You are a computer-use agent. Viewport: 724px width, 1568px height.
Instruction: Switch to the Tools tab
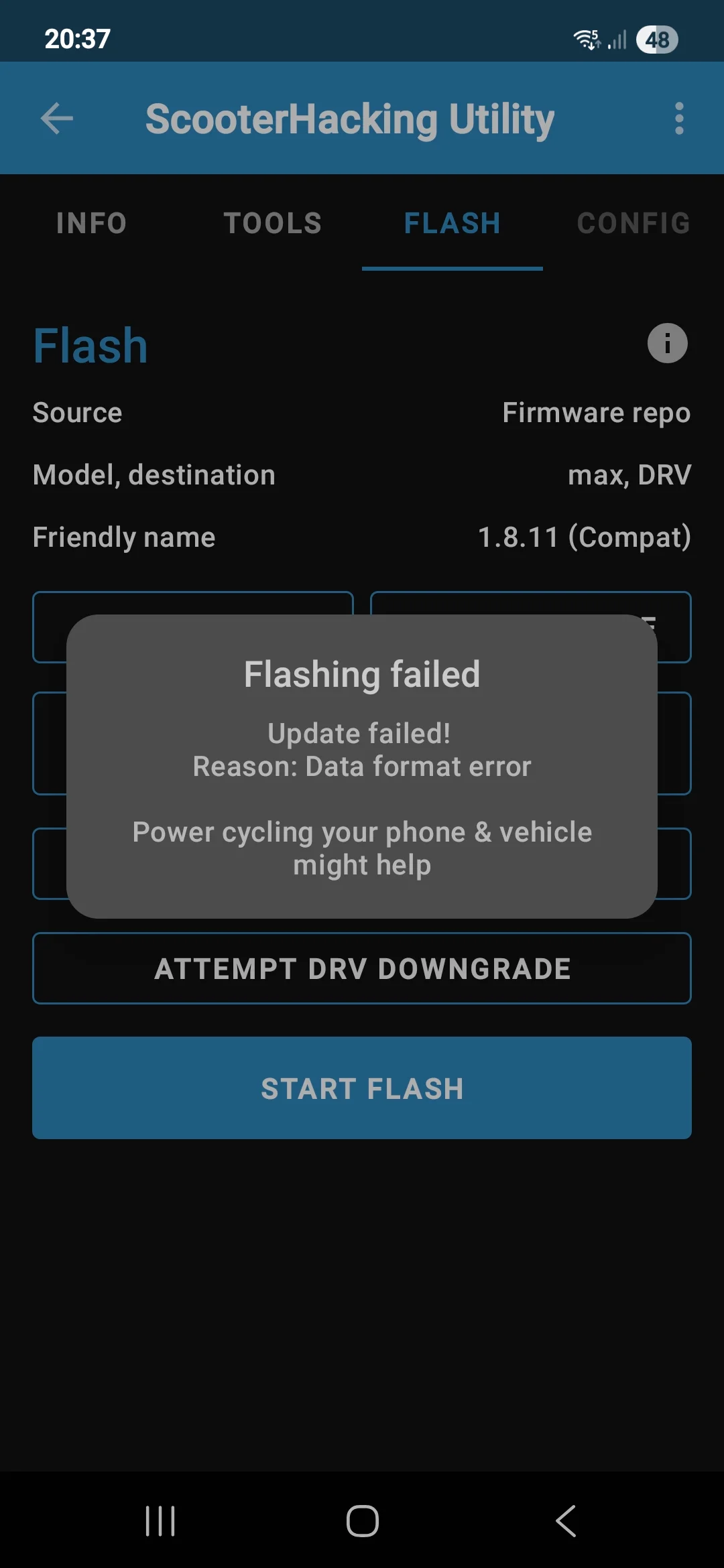(273, 223)
